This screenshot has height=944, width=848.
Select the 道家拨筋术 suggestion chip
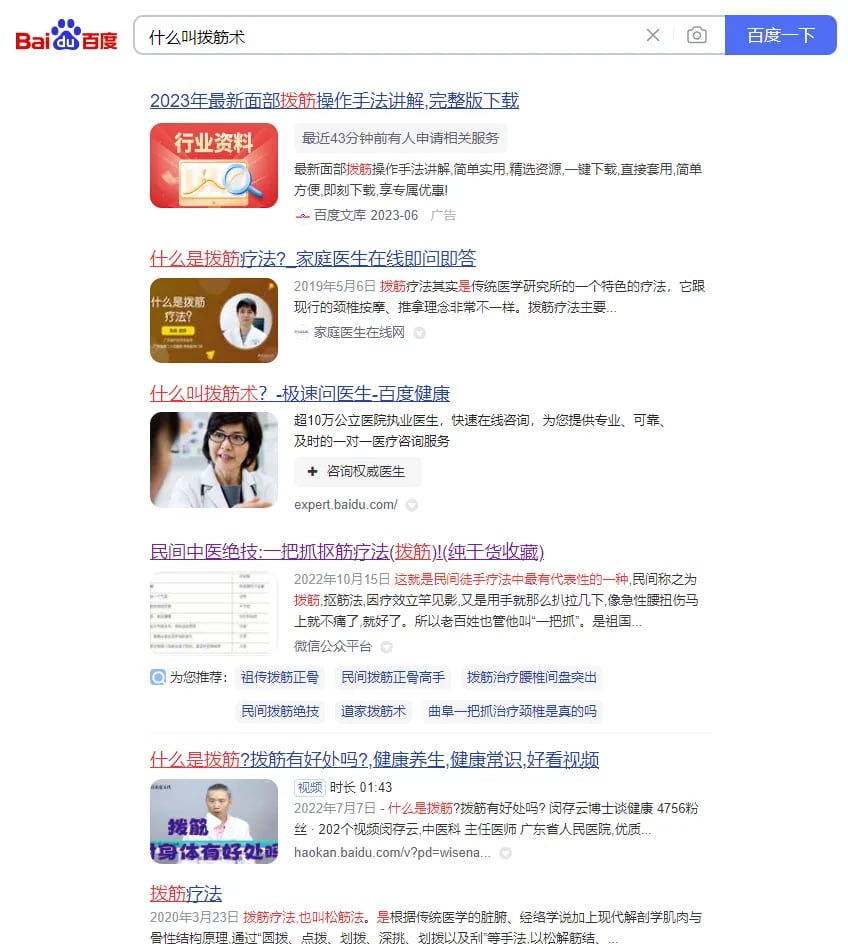pyautogui.click(x=373, y=711)
